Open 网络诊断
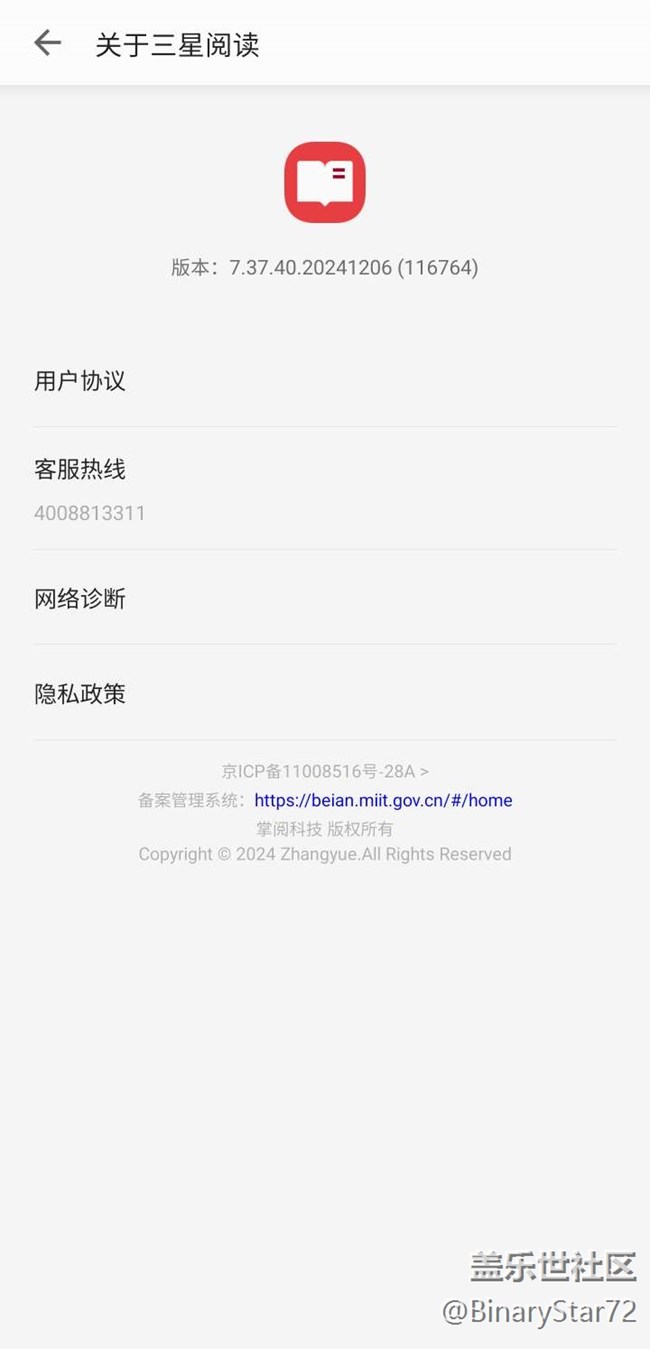 [325, 598]
